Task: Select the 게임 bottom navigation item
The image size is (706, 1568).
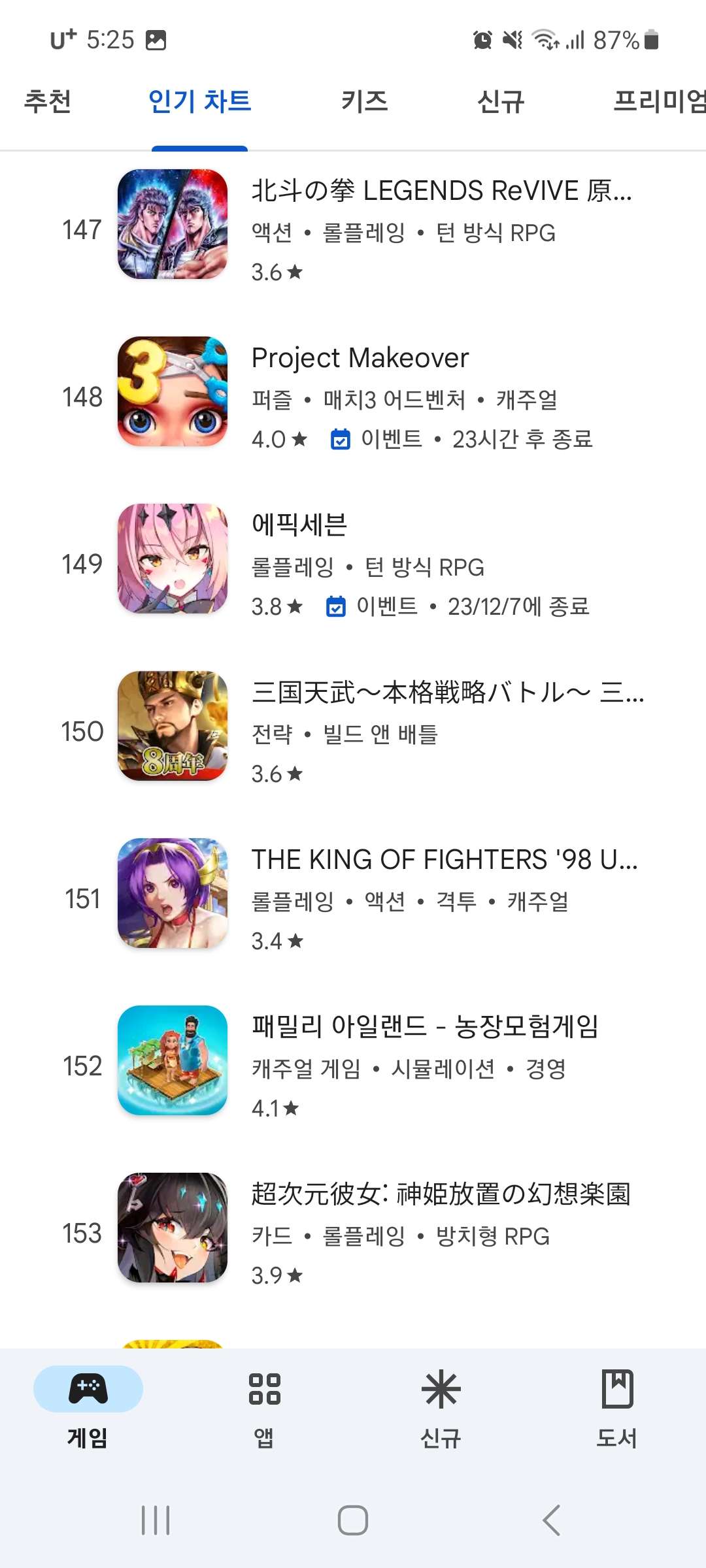Action: pyautogui.click(x=88, y=1408)
